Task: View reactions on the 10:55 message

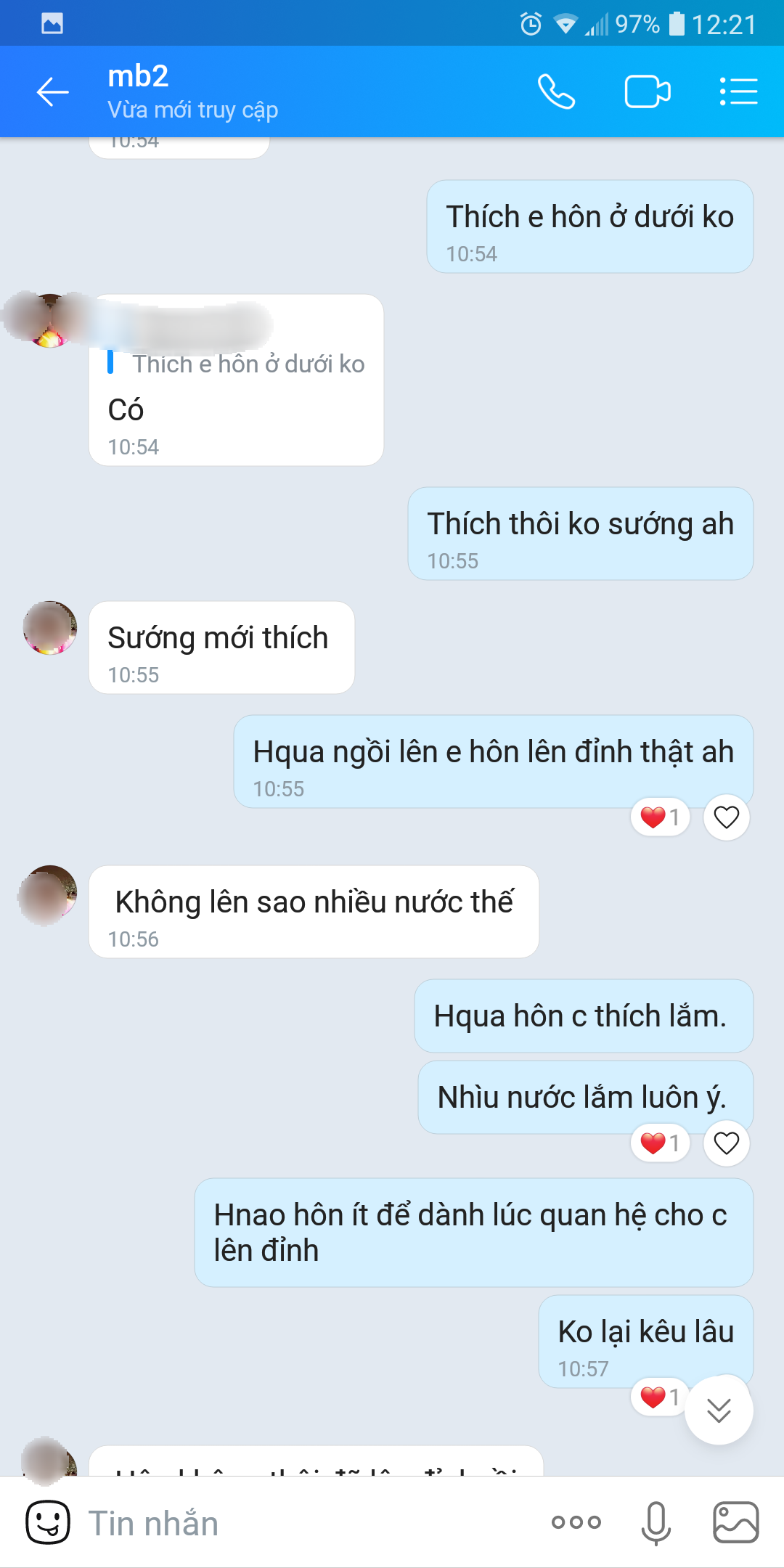Action: point(660,817)
